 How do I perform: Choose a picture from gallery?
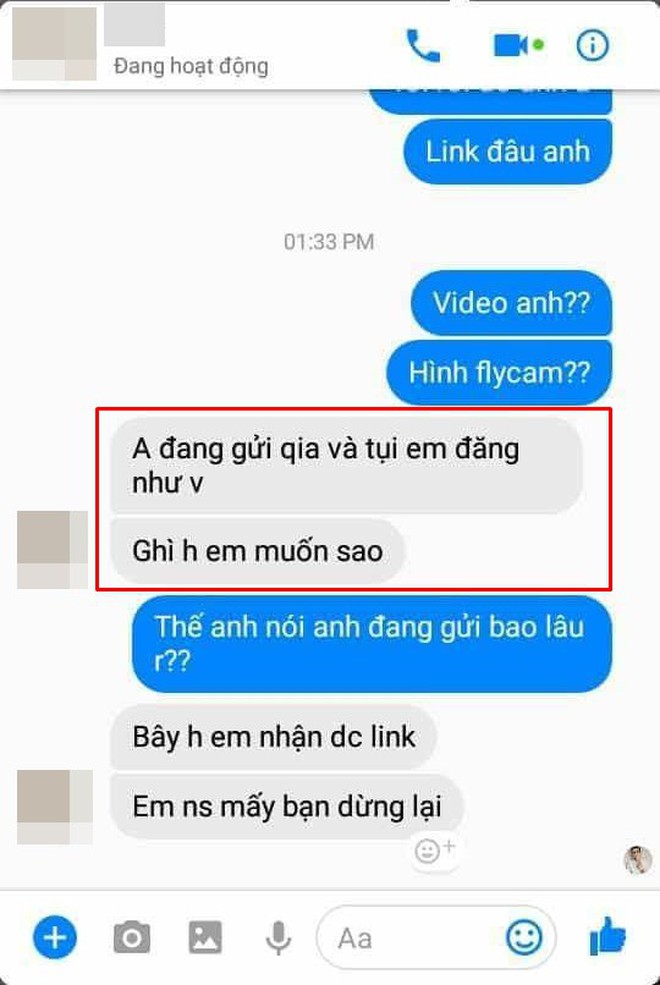pos(205,937)
